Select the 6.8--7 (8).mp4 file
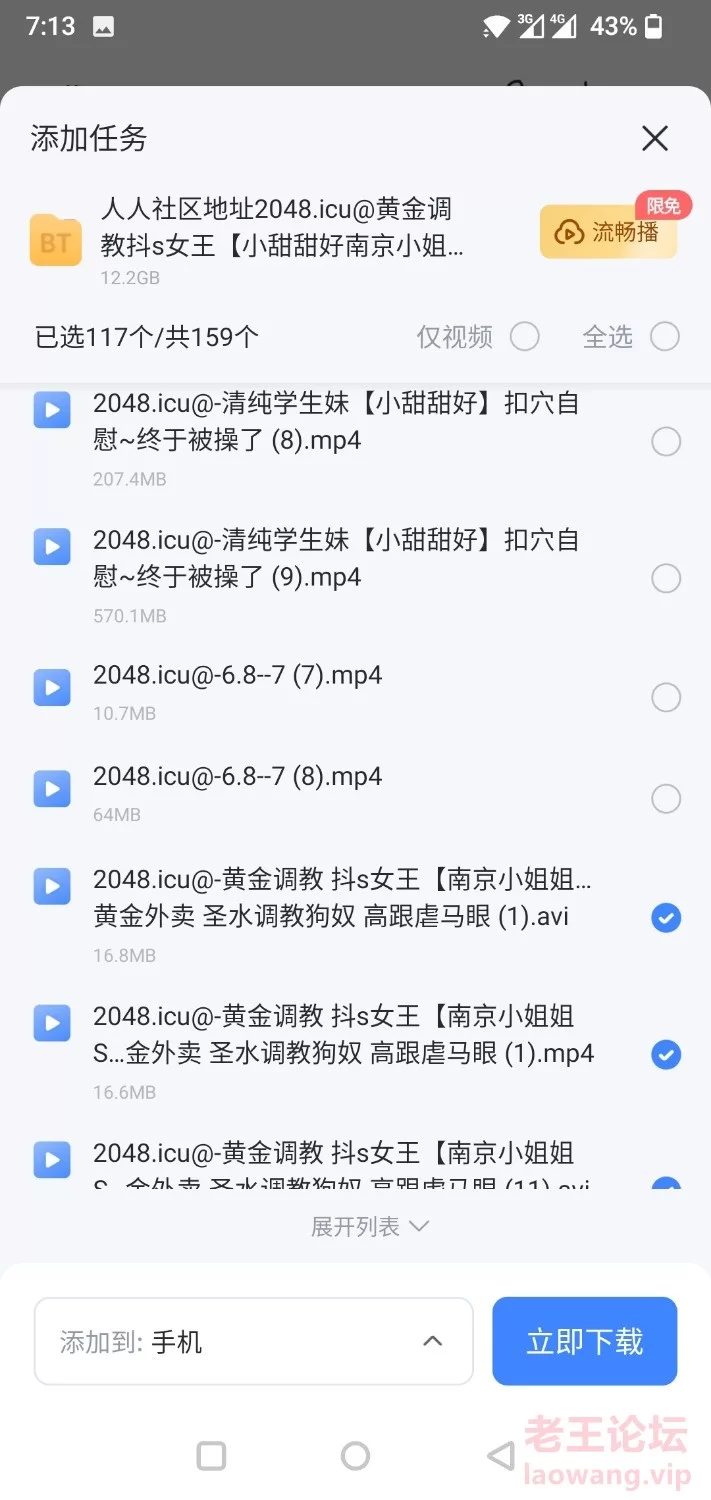The height and width of the screenshot is (1500, 711). tap(666, 798)
